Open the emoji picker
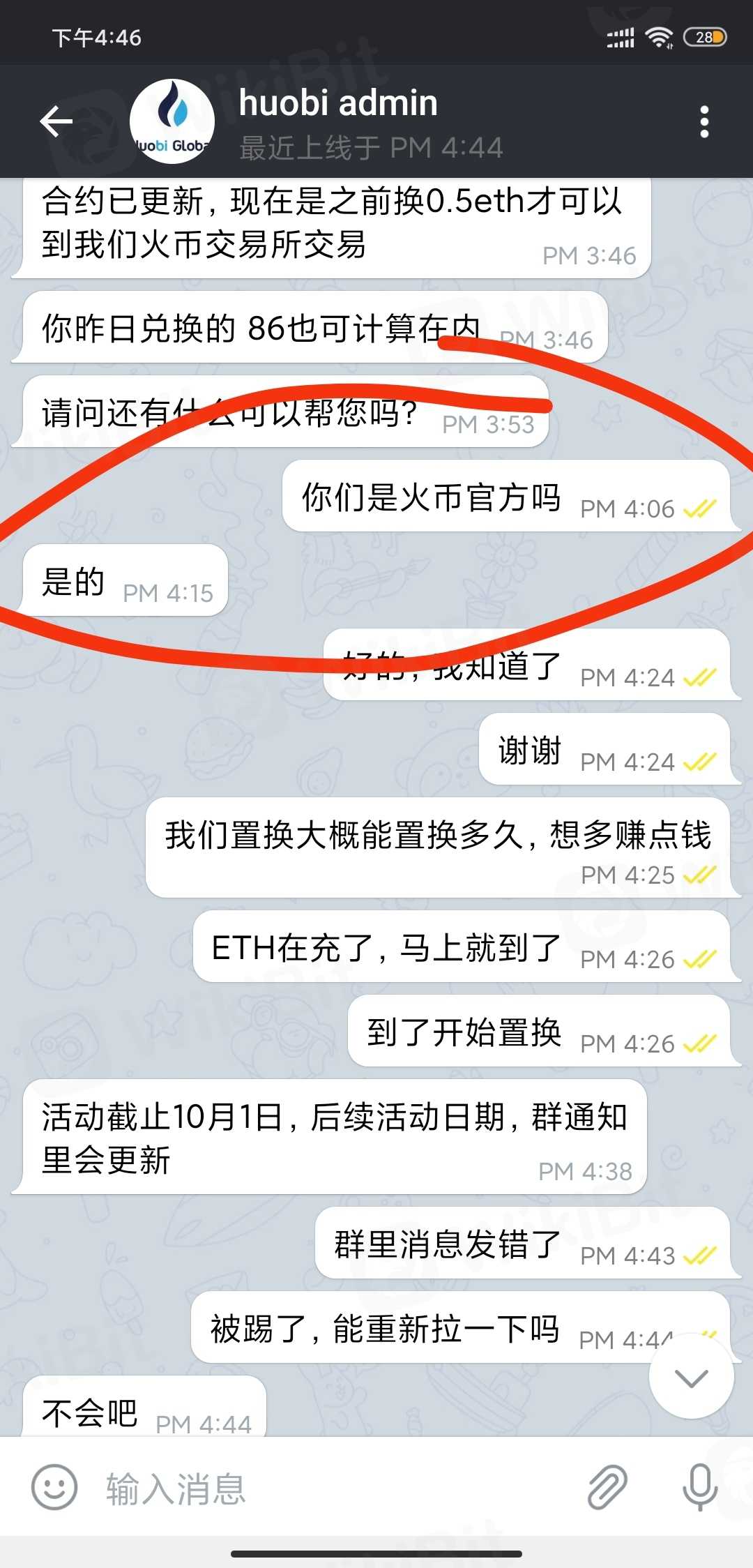The image size is (753, 1568). point(54,1486)
